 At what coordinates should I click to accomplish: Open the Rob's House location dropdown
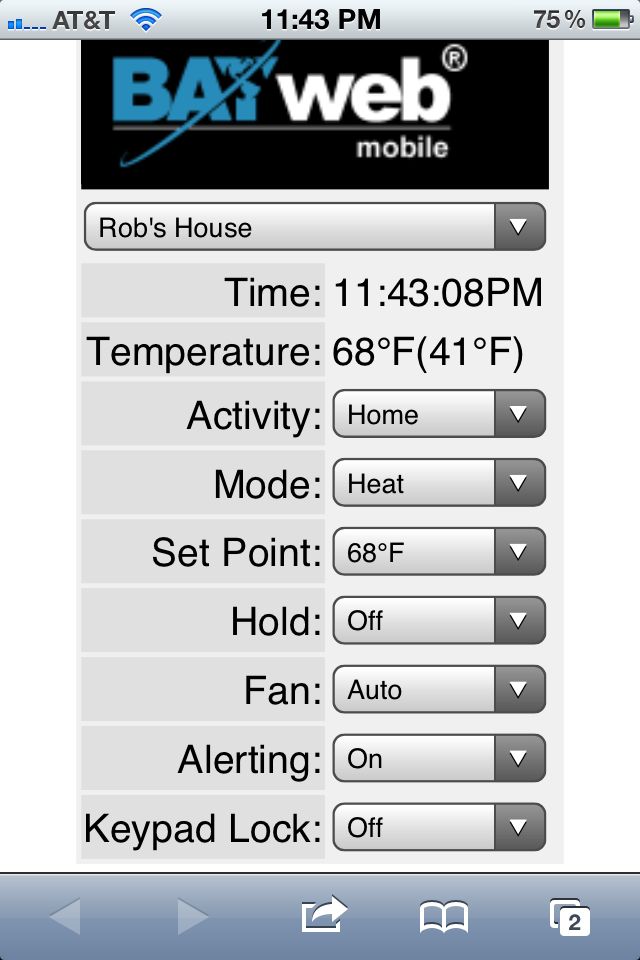(x=315, y=227)
